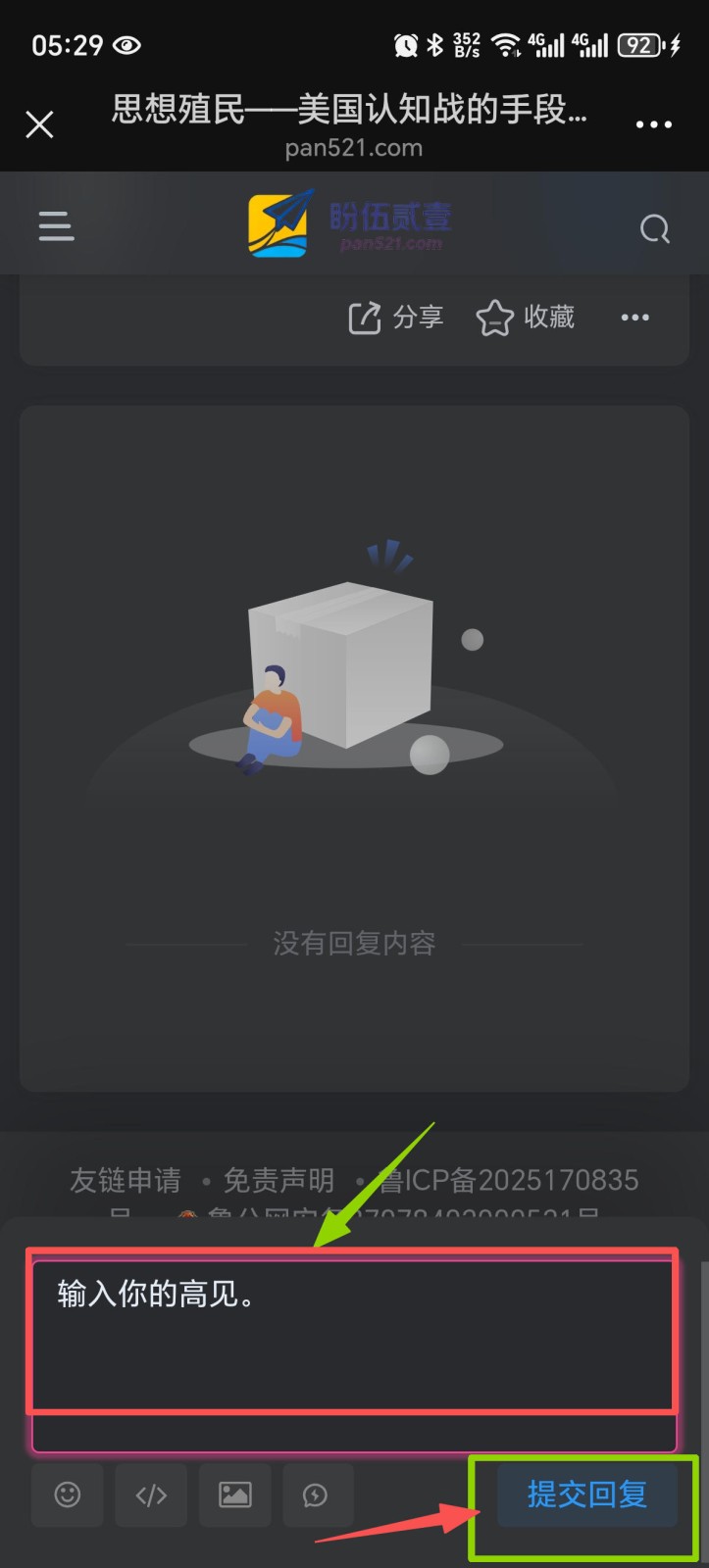Focus the 输入你的高见 reply box
The width and height of the screenshot is (709, 1568).
pos(353,1333)
